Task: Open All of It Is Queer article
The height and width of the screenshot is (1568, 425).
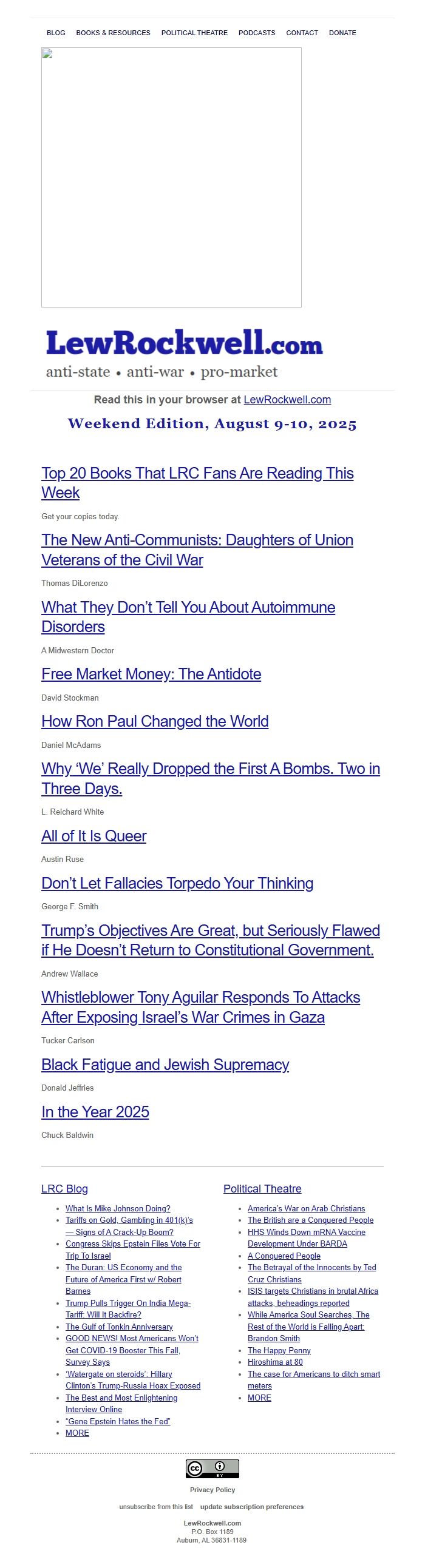Action: (x=93, y=836)
